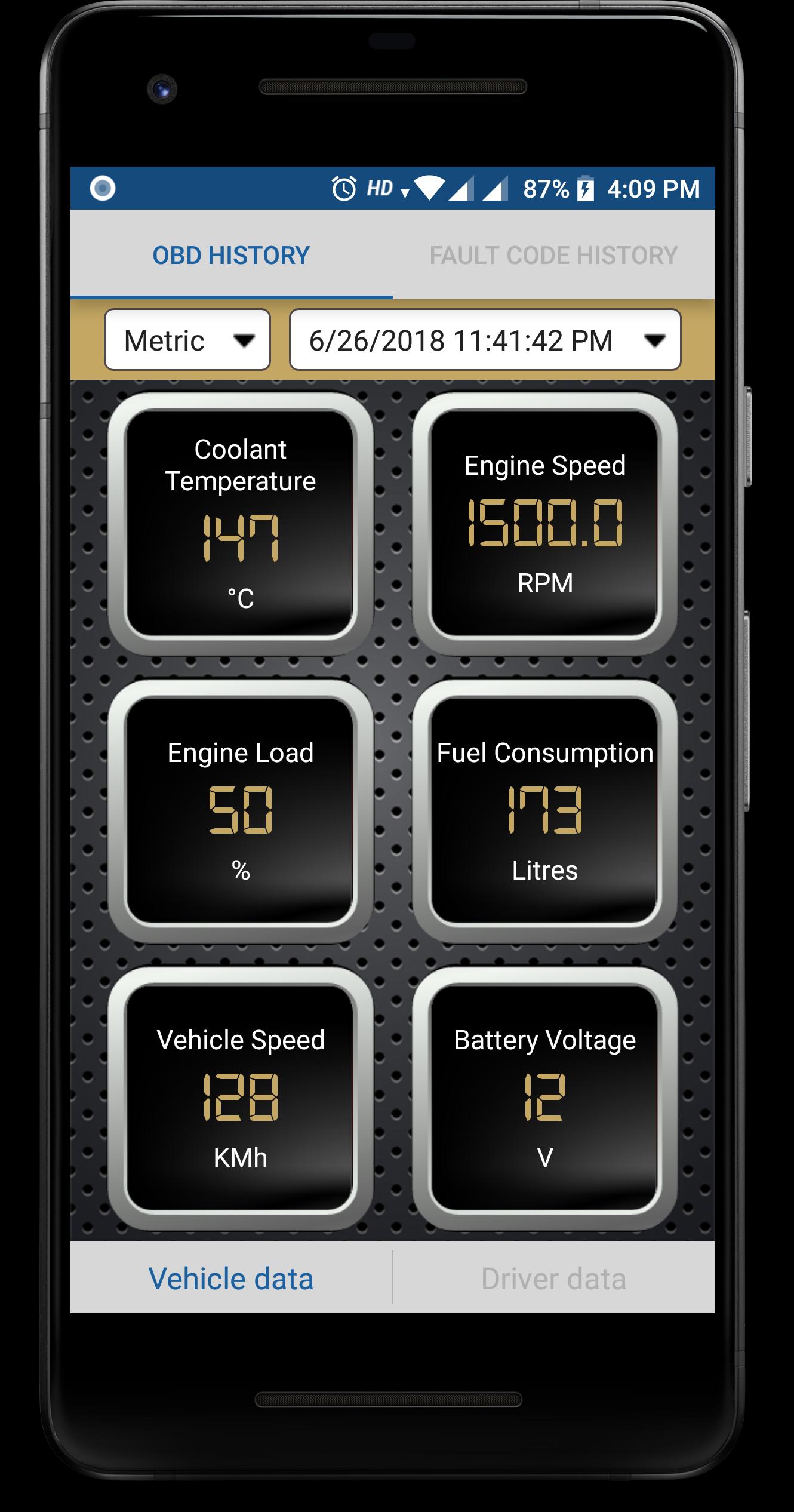
Task: Switch to the Fault Code History tab
Action: click(553, 256)
